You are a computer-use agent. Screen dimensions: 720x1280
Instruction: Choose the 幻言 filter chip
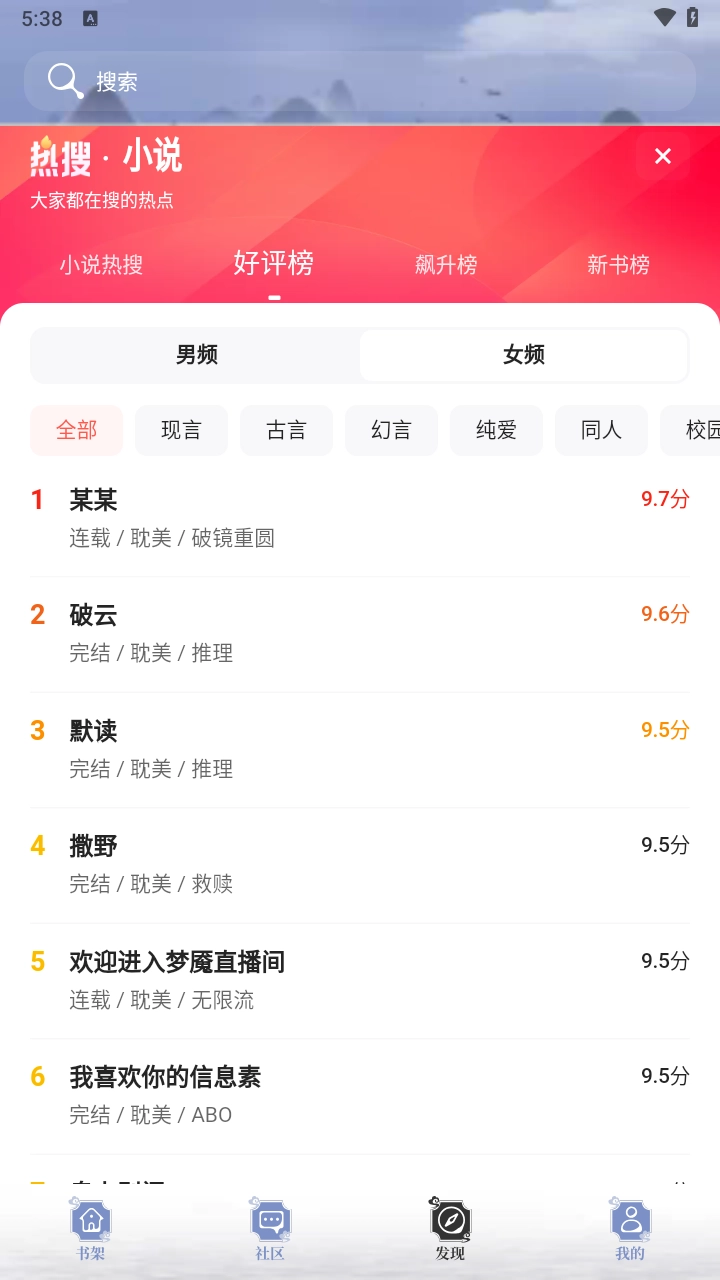(x=391, y=430)
